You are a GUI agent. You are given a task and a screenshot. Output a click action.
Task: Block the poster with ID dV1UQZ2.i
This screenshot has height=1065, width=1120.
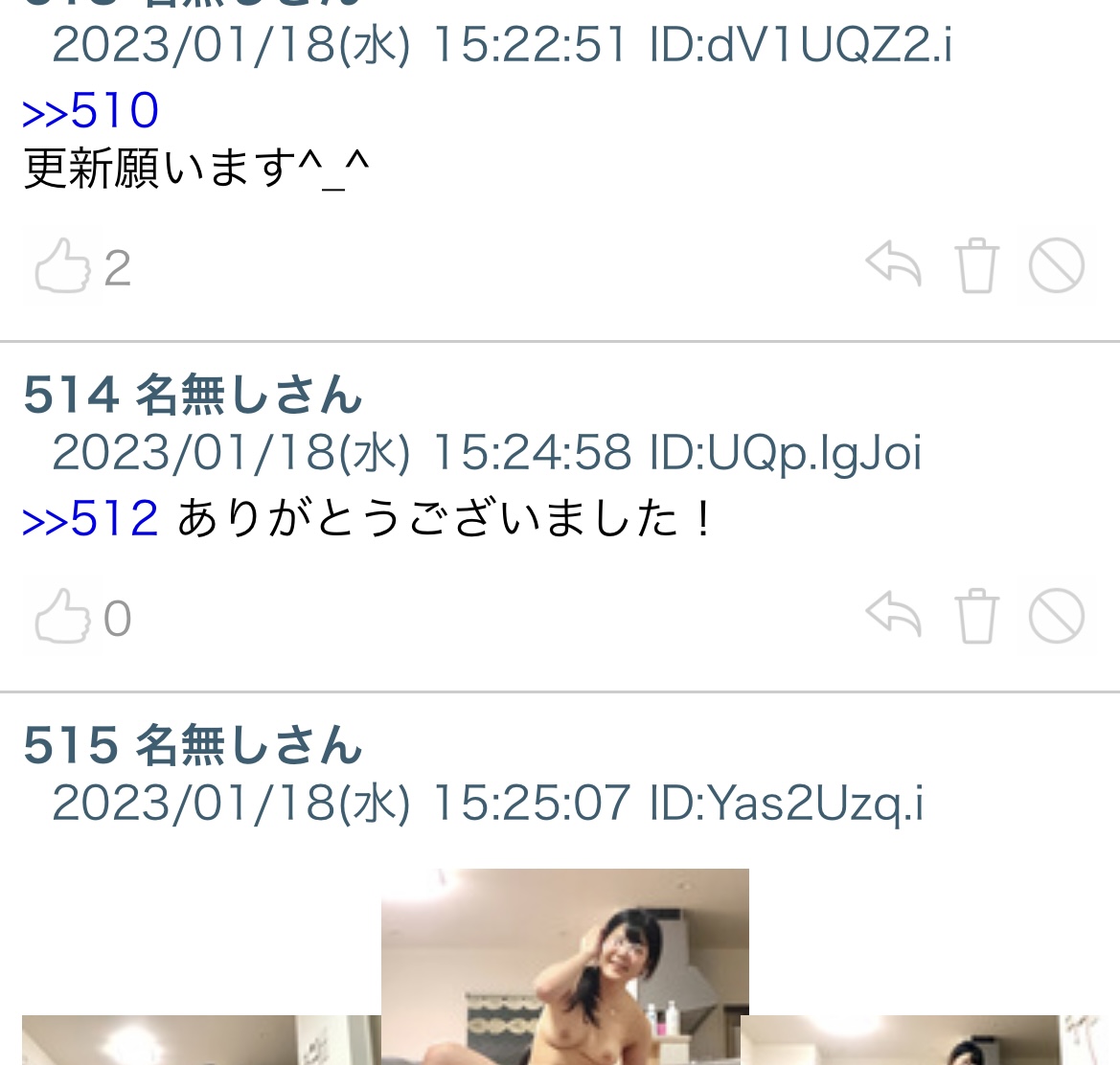tap(1056, 266)
